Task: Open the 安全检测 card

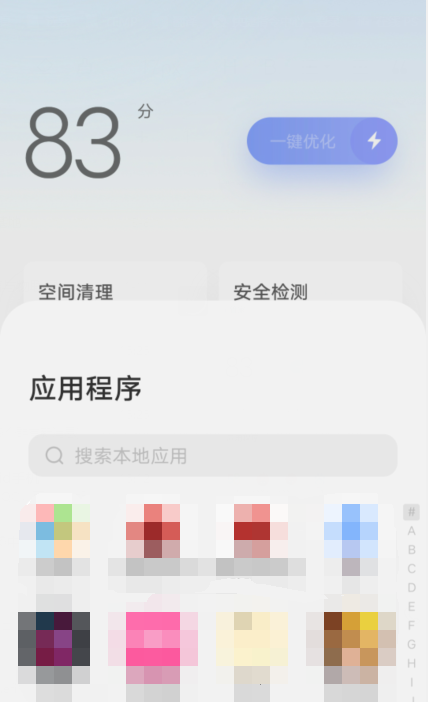Action: coord(310,284)
